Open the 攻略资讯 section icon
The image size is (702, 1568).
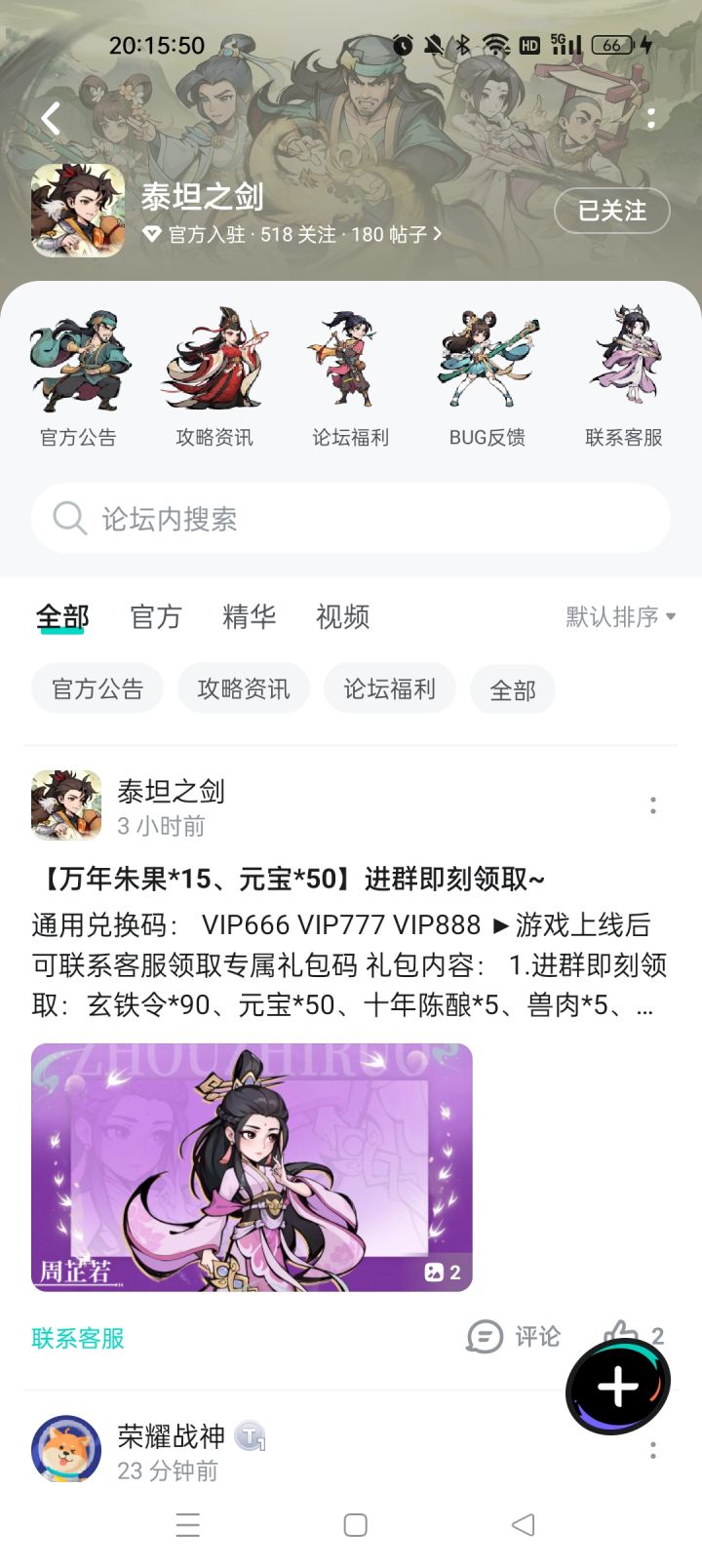point(214,376)
